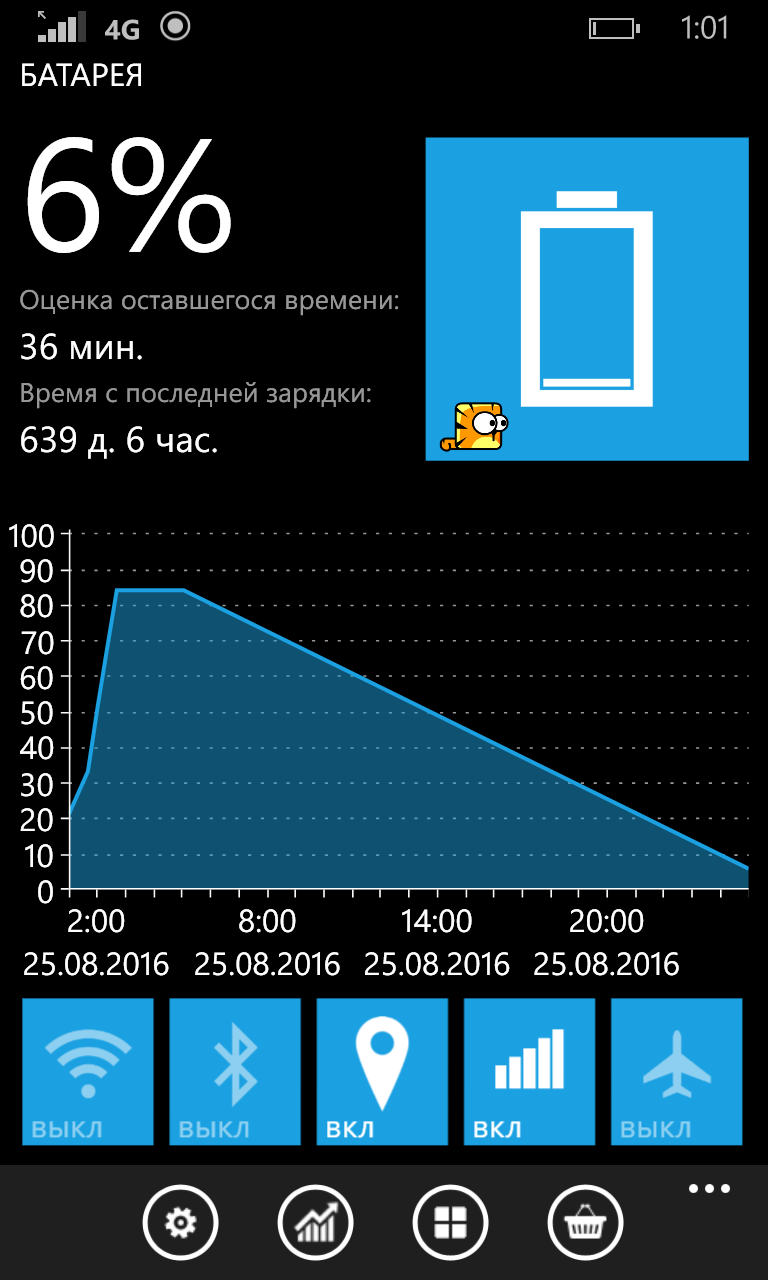Turn on the Bluetooth tile
This screenshot has width=768, height=1280.
[235, 1071]
